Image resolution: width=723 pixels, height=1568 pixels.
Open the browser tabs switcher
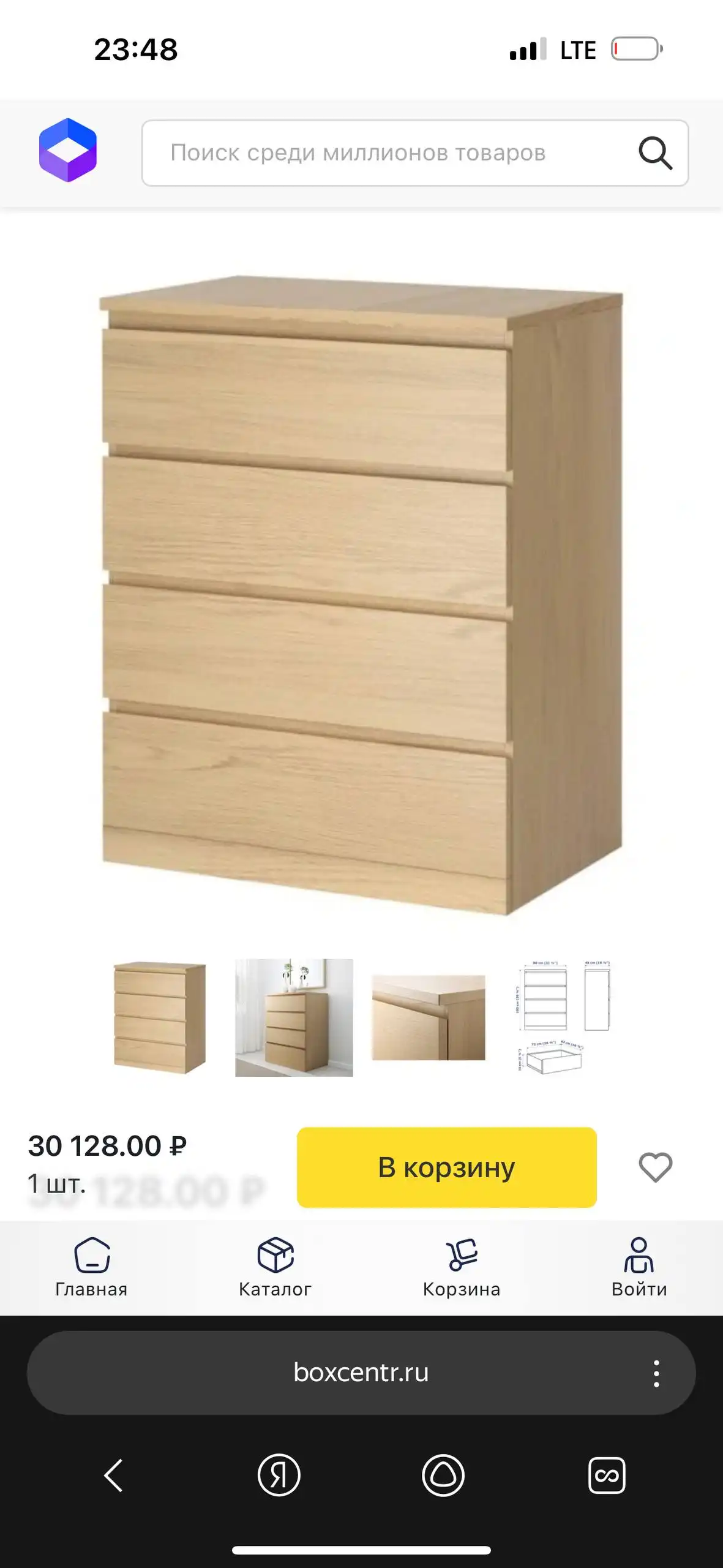click(607, 1475)
